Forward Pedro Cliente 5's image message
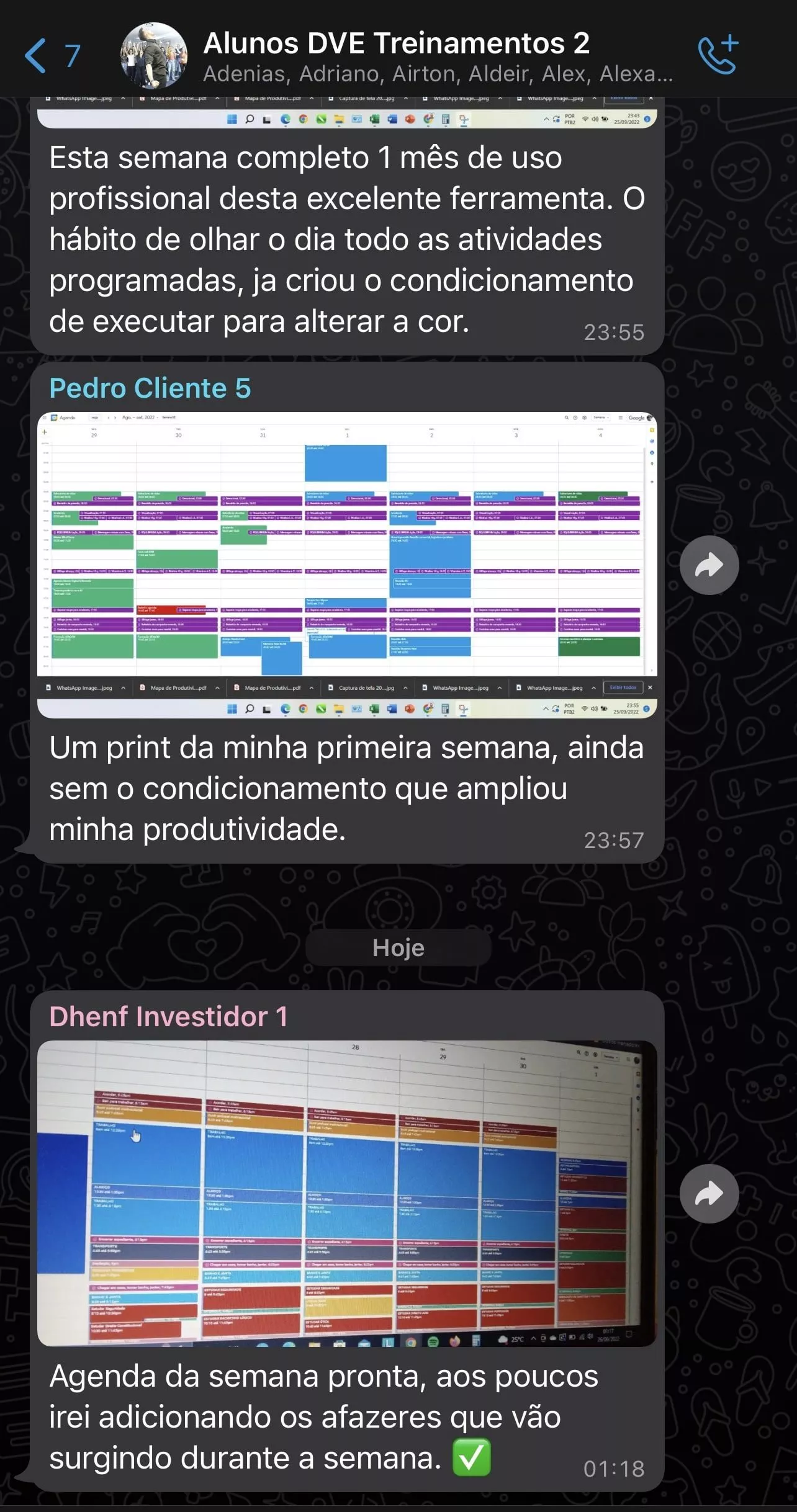Image resolution: width=797 pixels, height=1512 pixels. point(709,565)
